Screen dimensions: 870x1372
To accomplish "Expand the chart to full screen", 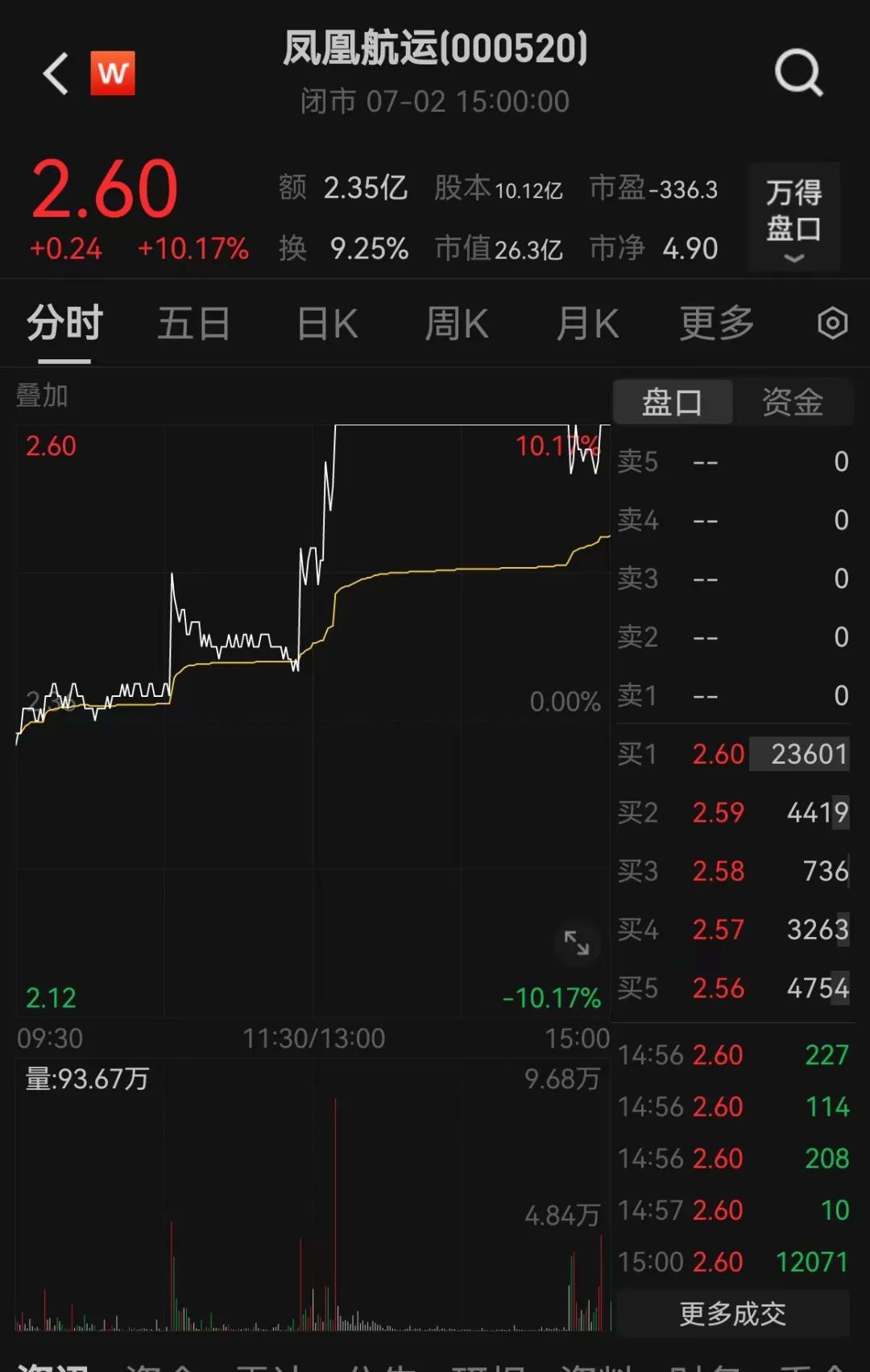I will coord(577,942).
